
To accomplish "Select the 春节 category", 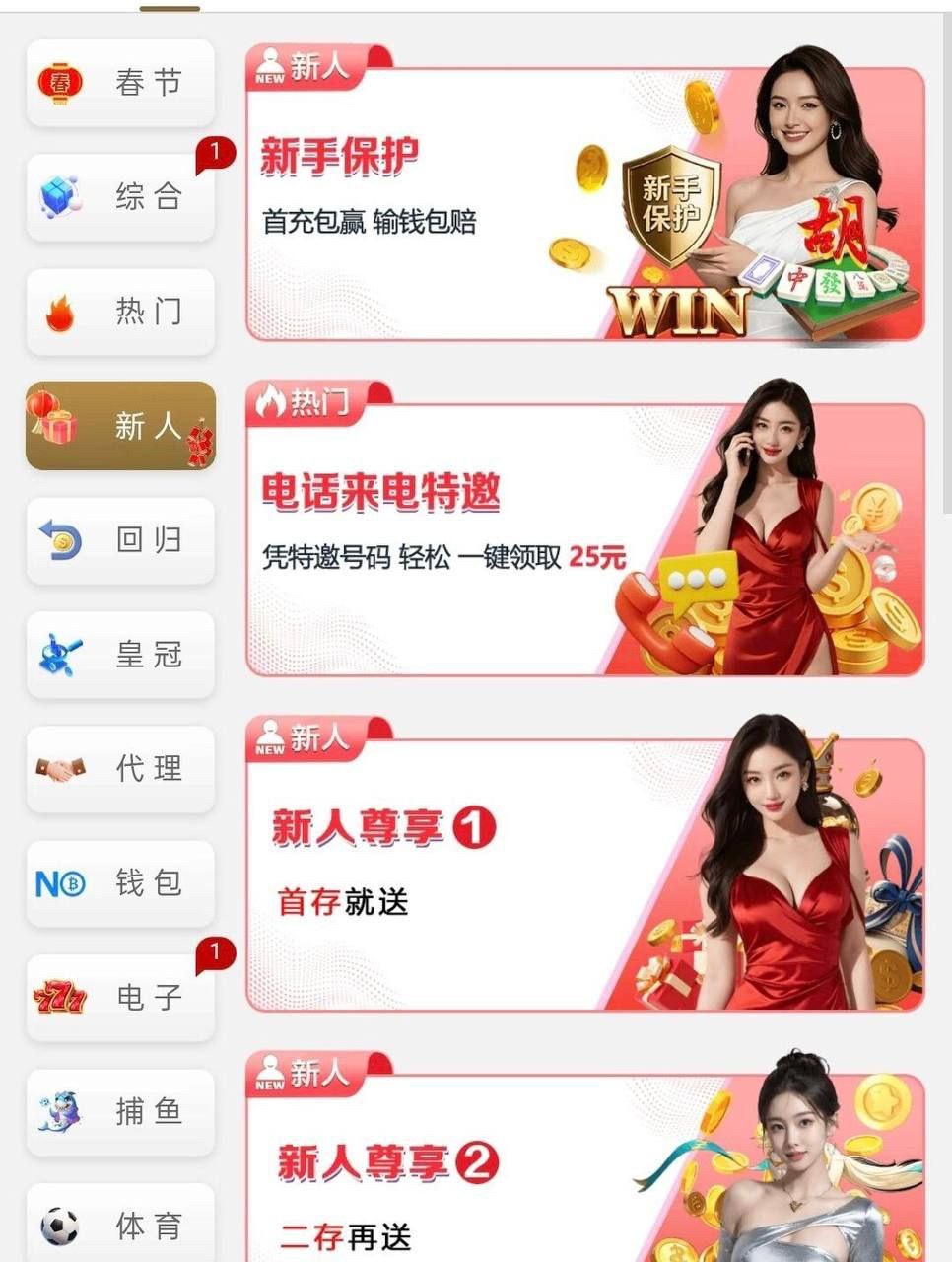I will [x=120, y=83].
